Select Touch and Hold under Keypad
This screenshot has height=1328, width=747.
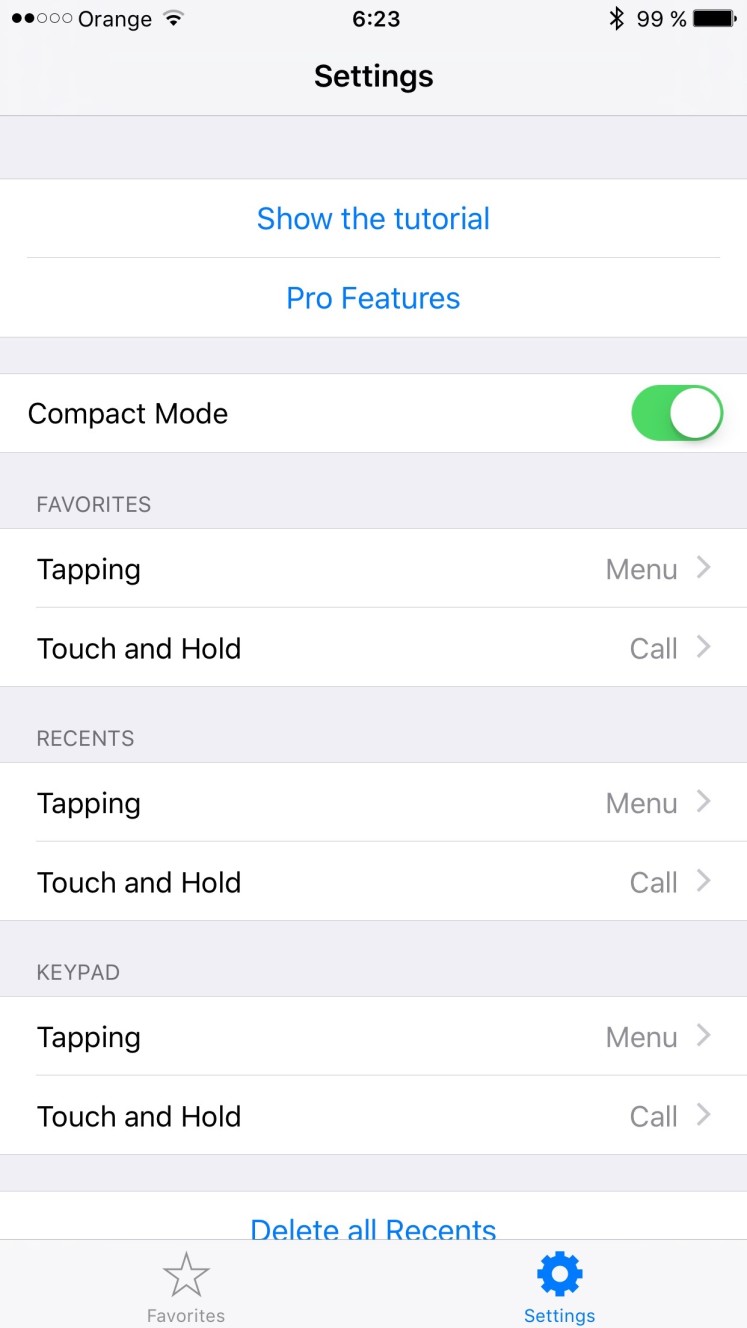tap(373, 1115)
